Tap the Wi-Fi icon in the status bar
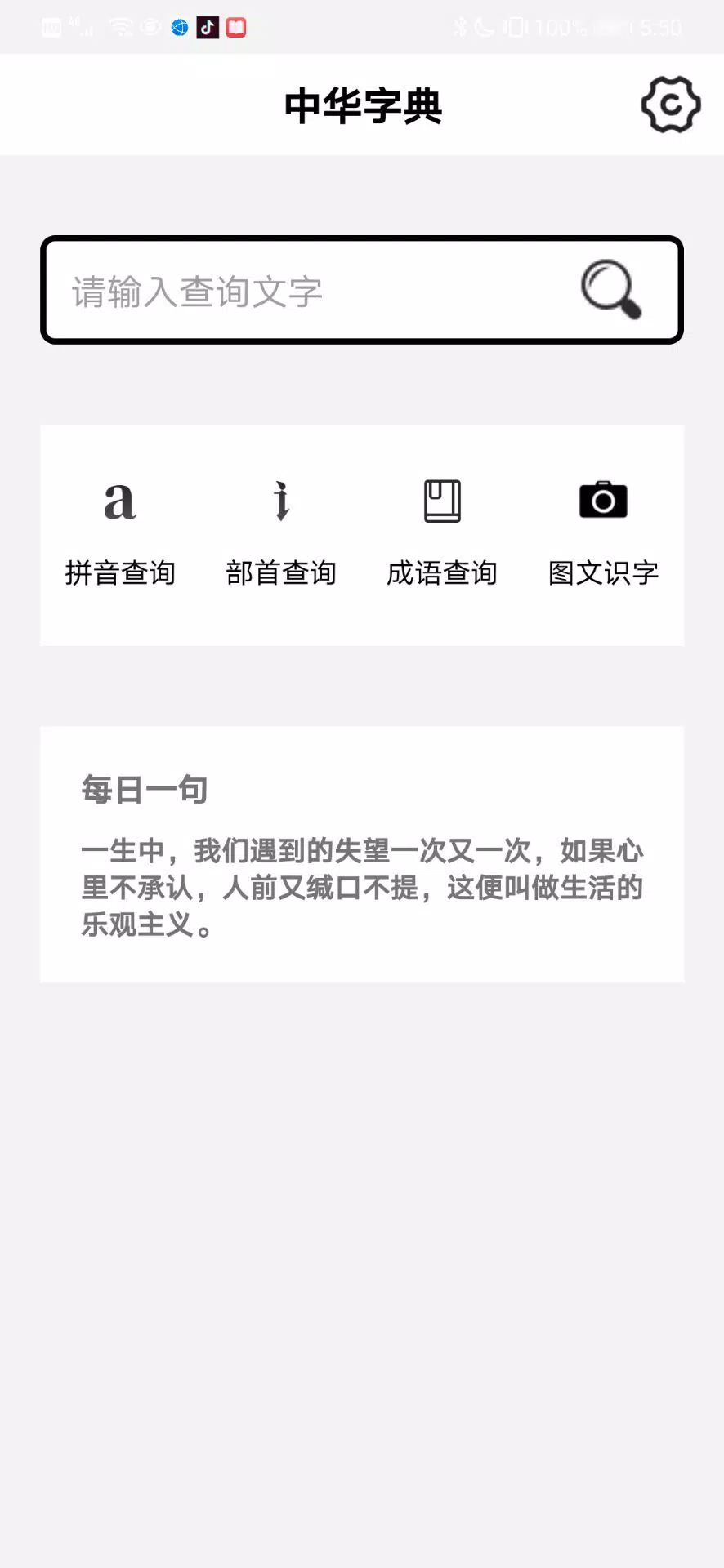 (119, 27)
